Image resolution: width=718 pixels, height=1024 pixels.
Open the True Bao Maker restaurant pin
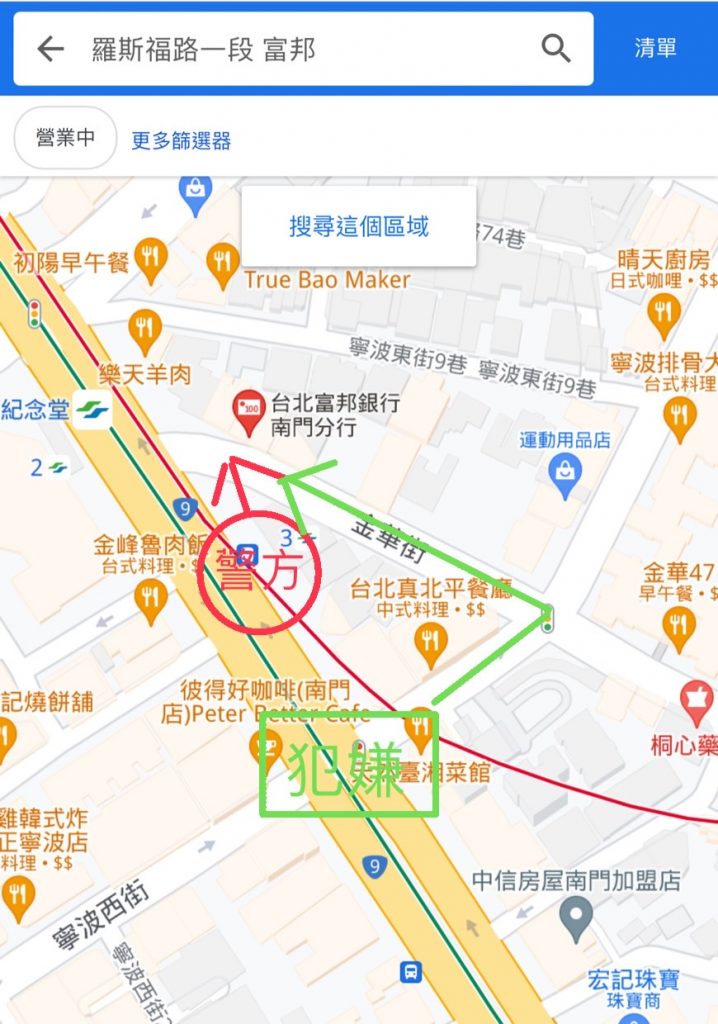pyautogui.click(x=222, y=263)
